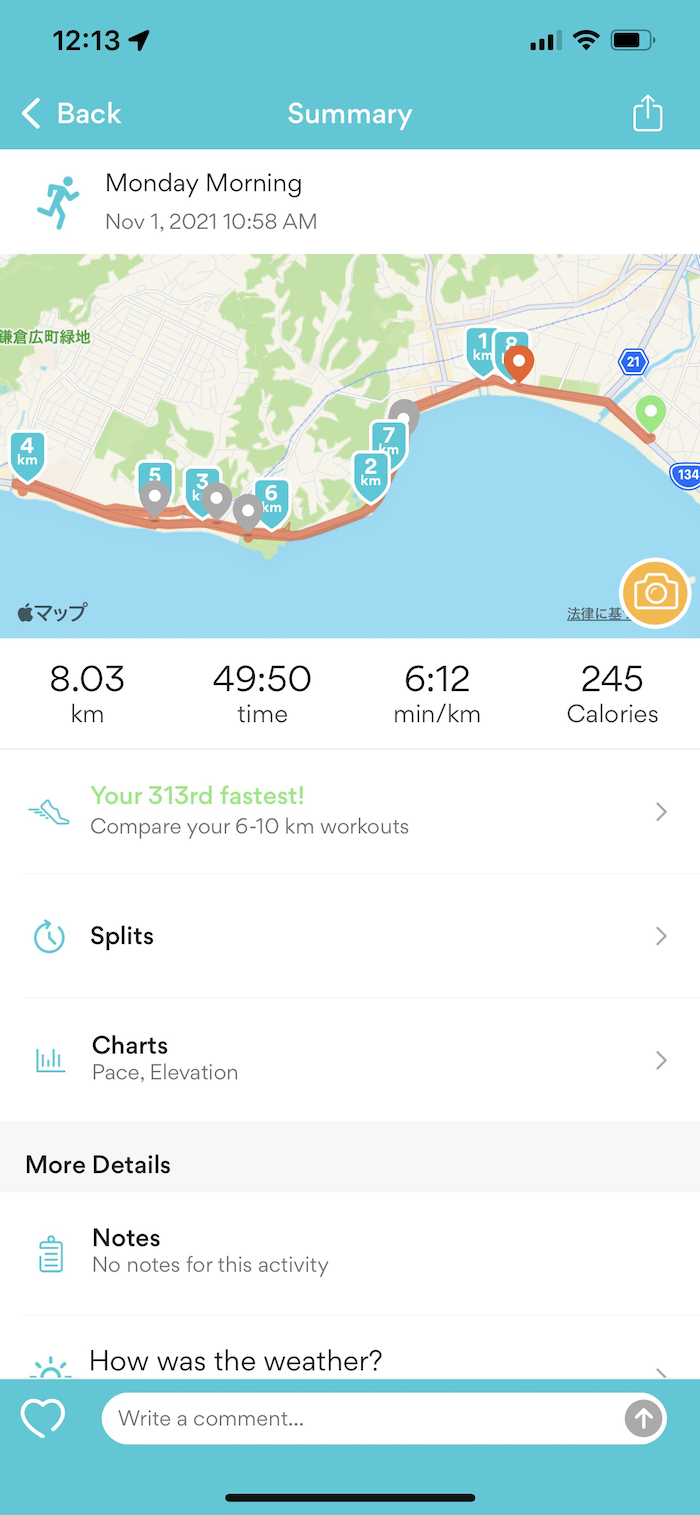Like this activity with the heart icon

(x=43, y=1418)
